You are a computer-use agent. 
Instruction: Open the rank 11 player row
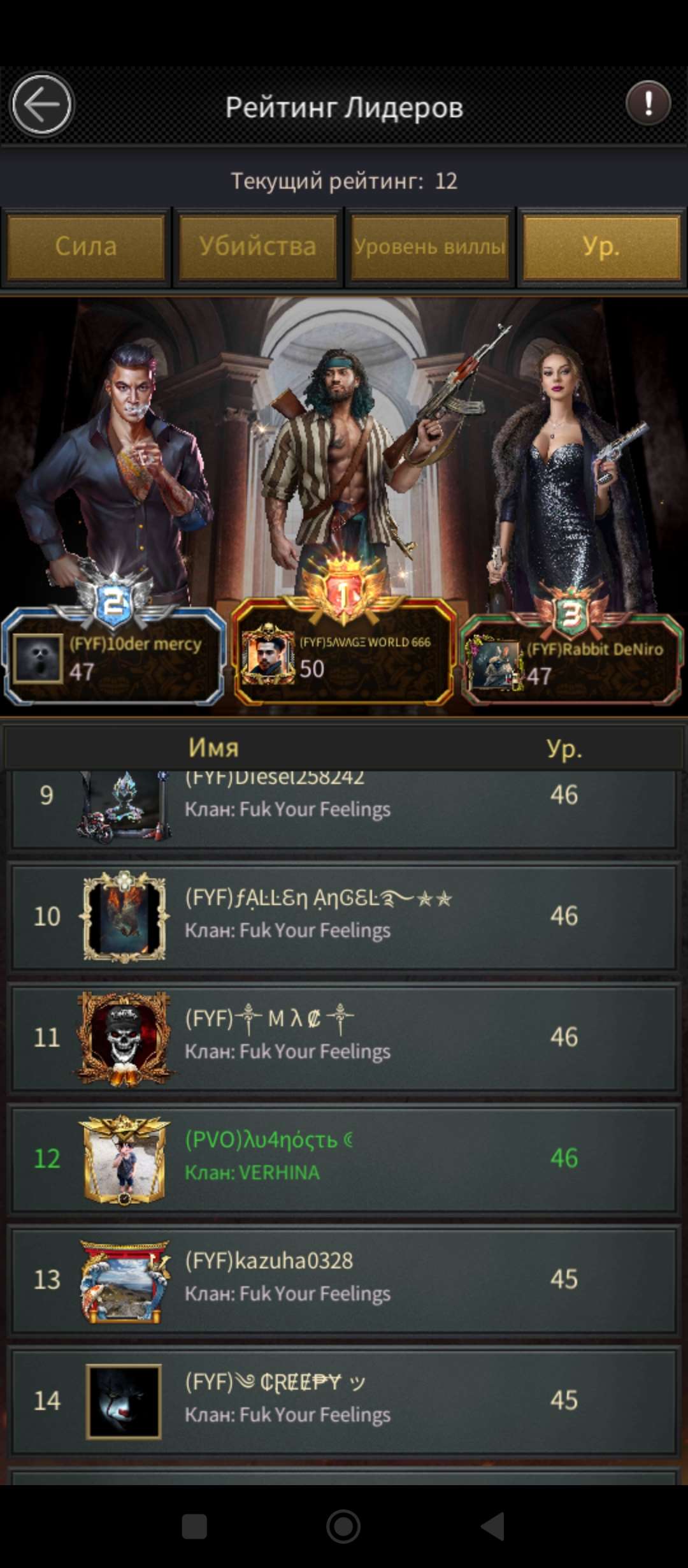[x=344, y=1038]
